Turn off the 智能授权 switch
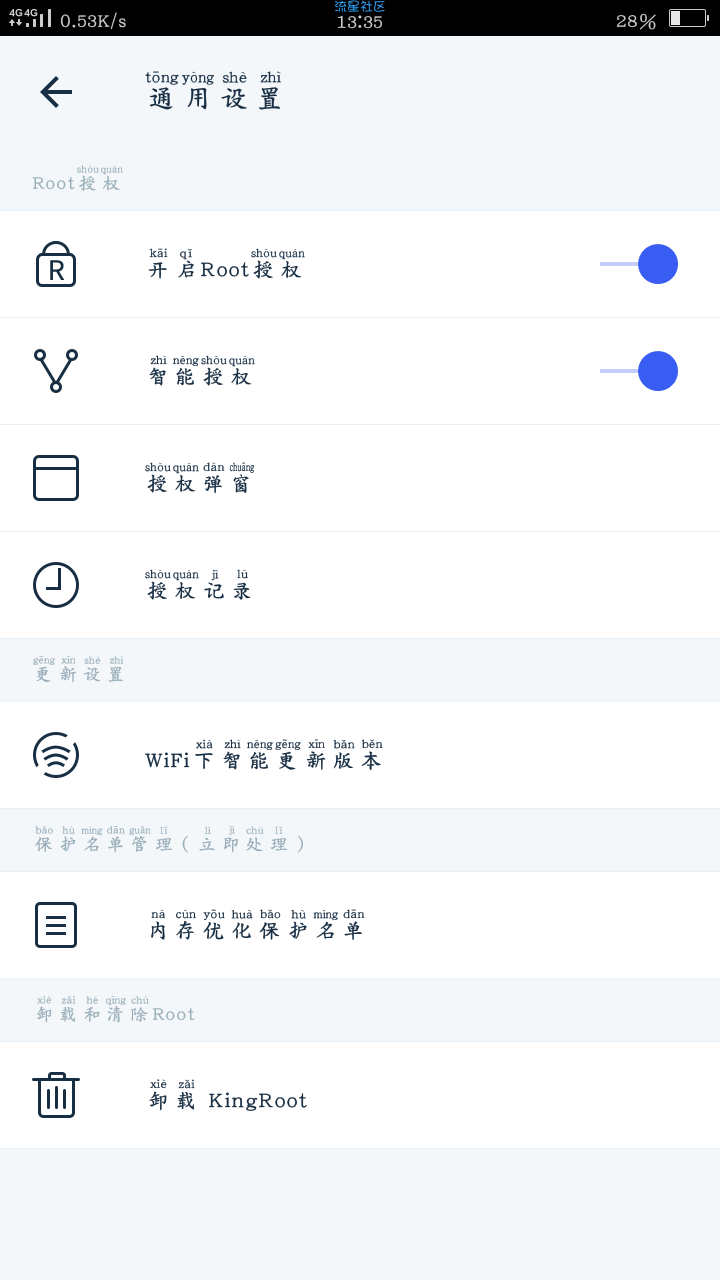Viewport: 720px width, 1280px height. pyautogui.click(x=639, y=371)
